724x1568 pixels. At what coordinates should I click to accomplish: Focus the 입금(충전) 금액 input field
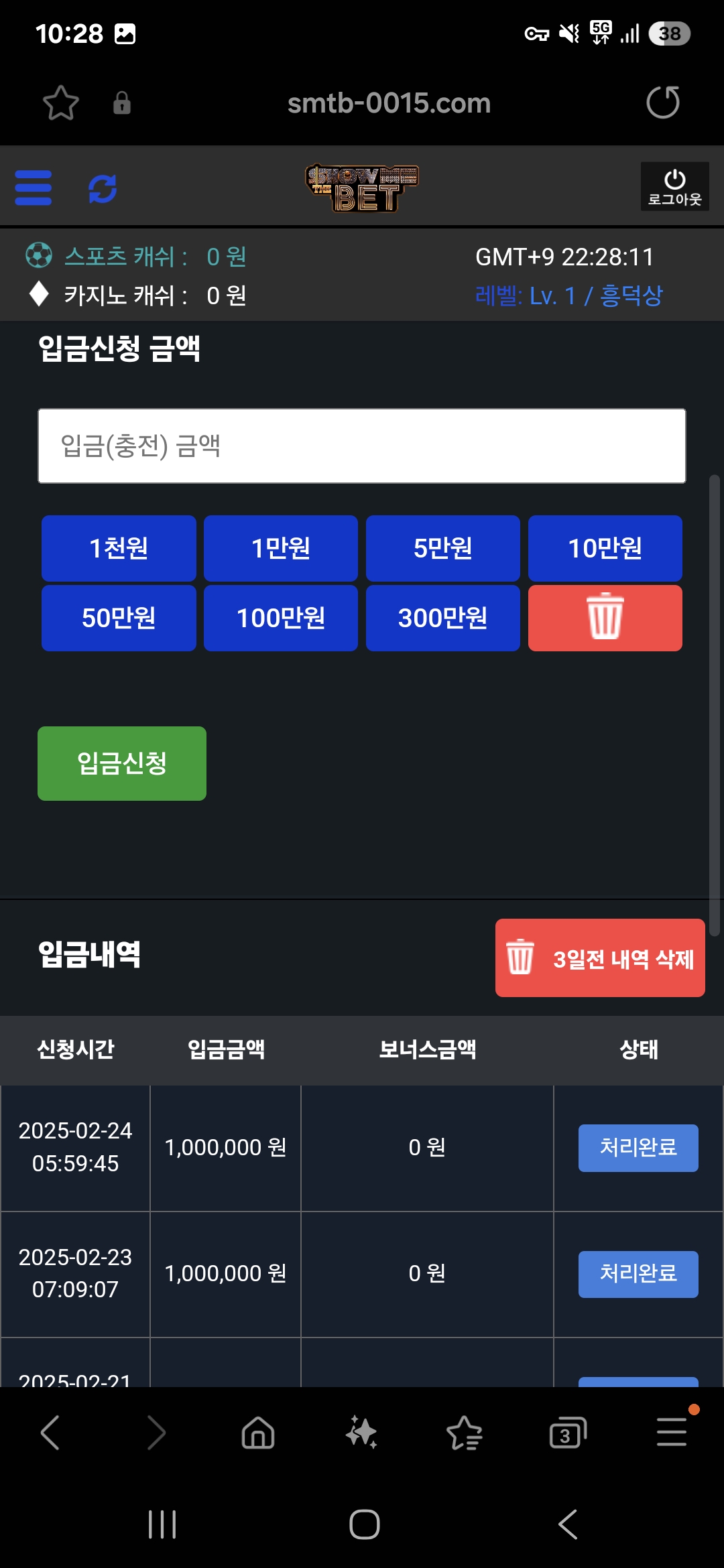(362, 446)
